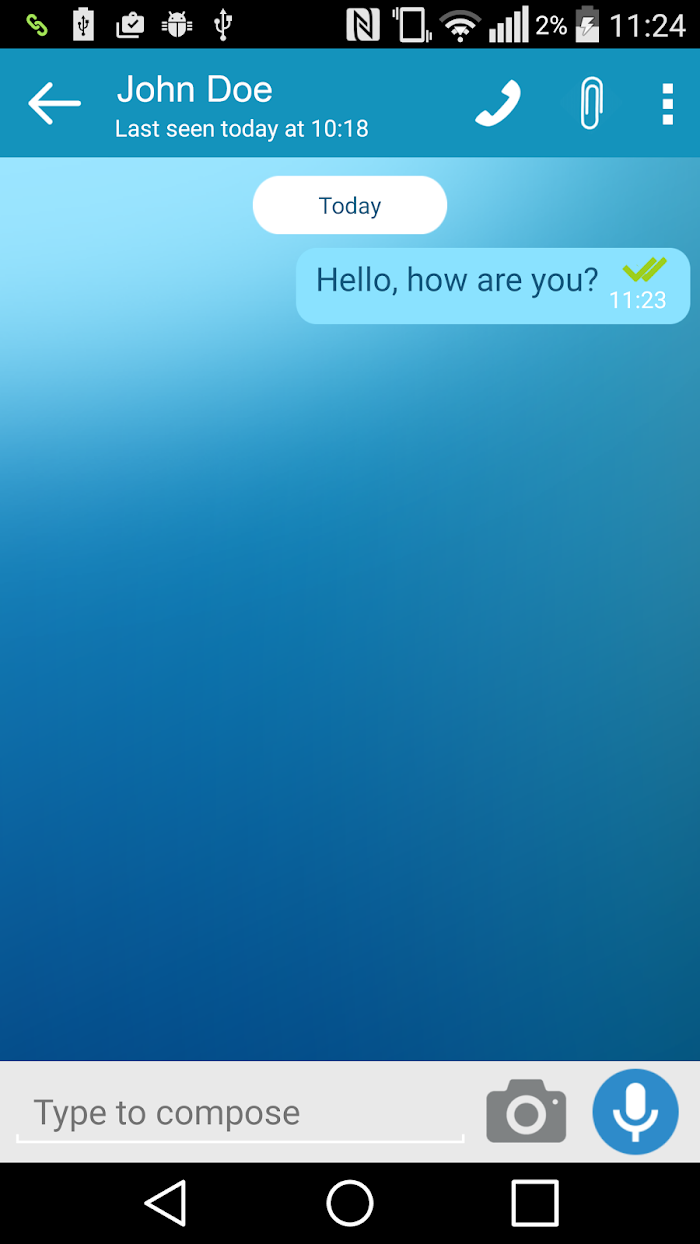Go back from John Doe's chat
The width and height of the screenshot is (700, 1244).
coord(54,103)
